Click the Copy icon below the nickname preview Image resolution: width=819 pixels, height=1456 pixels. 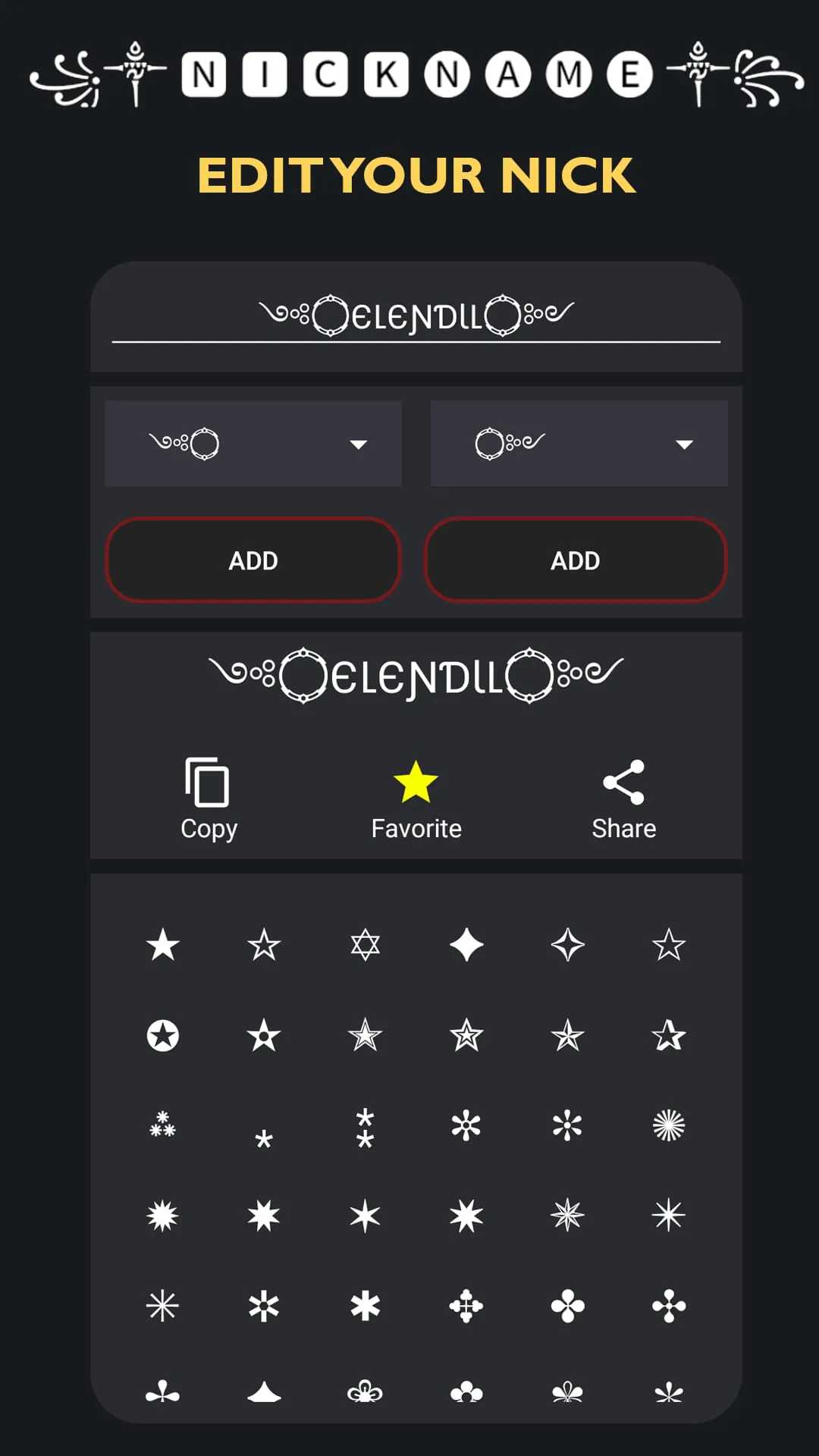[x=207, y=781]
